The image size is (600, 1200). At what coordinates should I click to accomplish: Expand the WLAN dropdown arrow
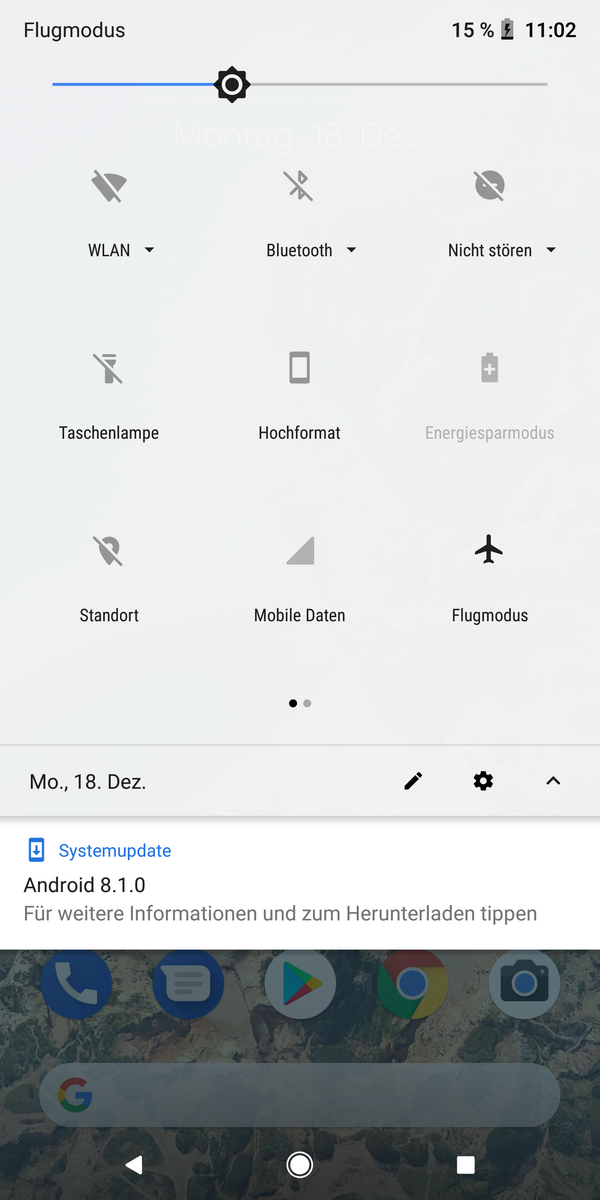[149, 250]
